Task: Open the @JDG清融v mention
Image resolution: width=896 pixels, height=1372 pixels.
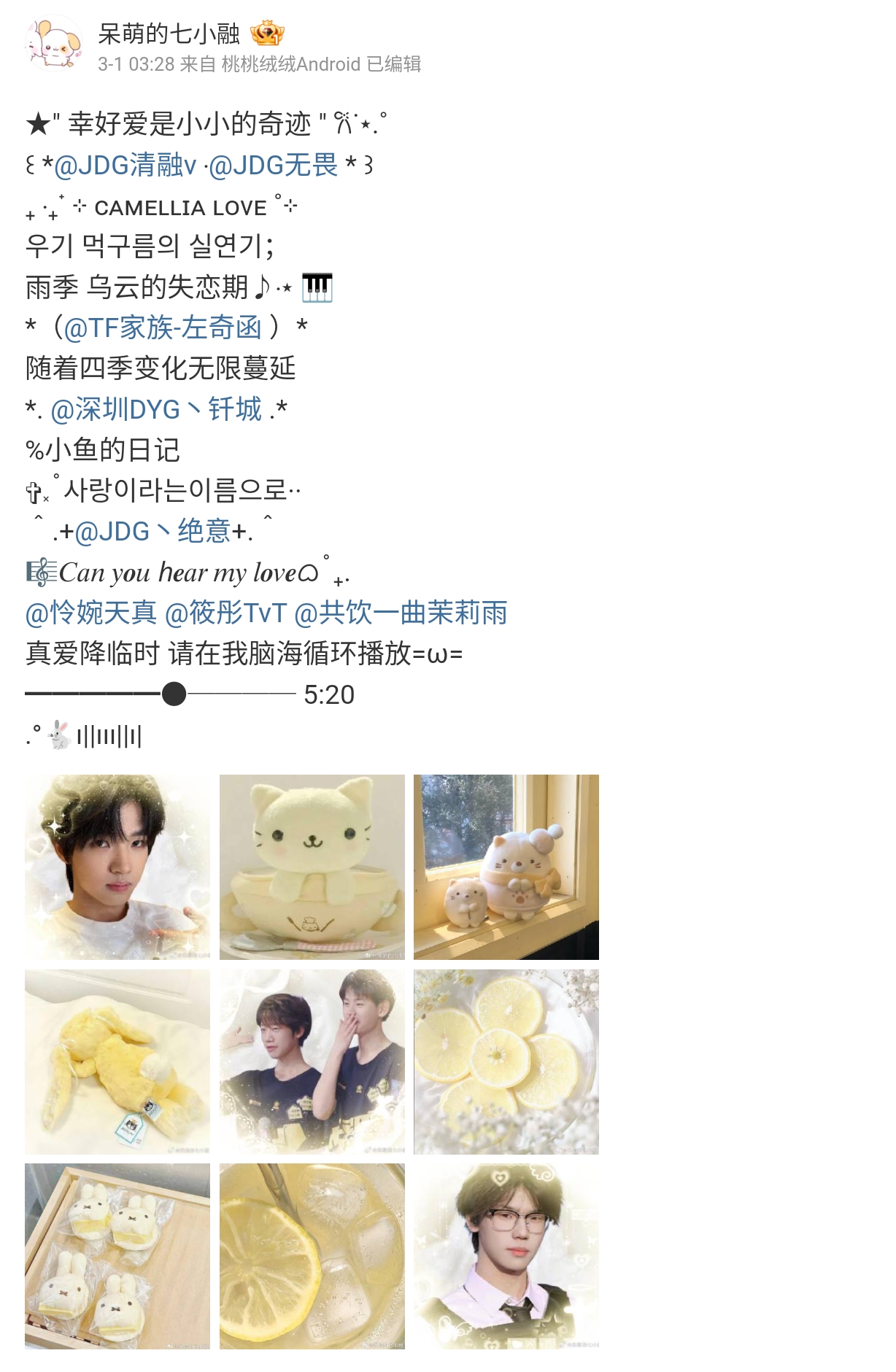Action: 125,166
